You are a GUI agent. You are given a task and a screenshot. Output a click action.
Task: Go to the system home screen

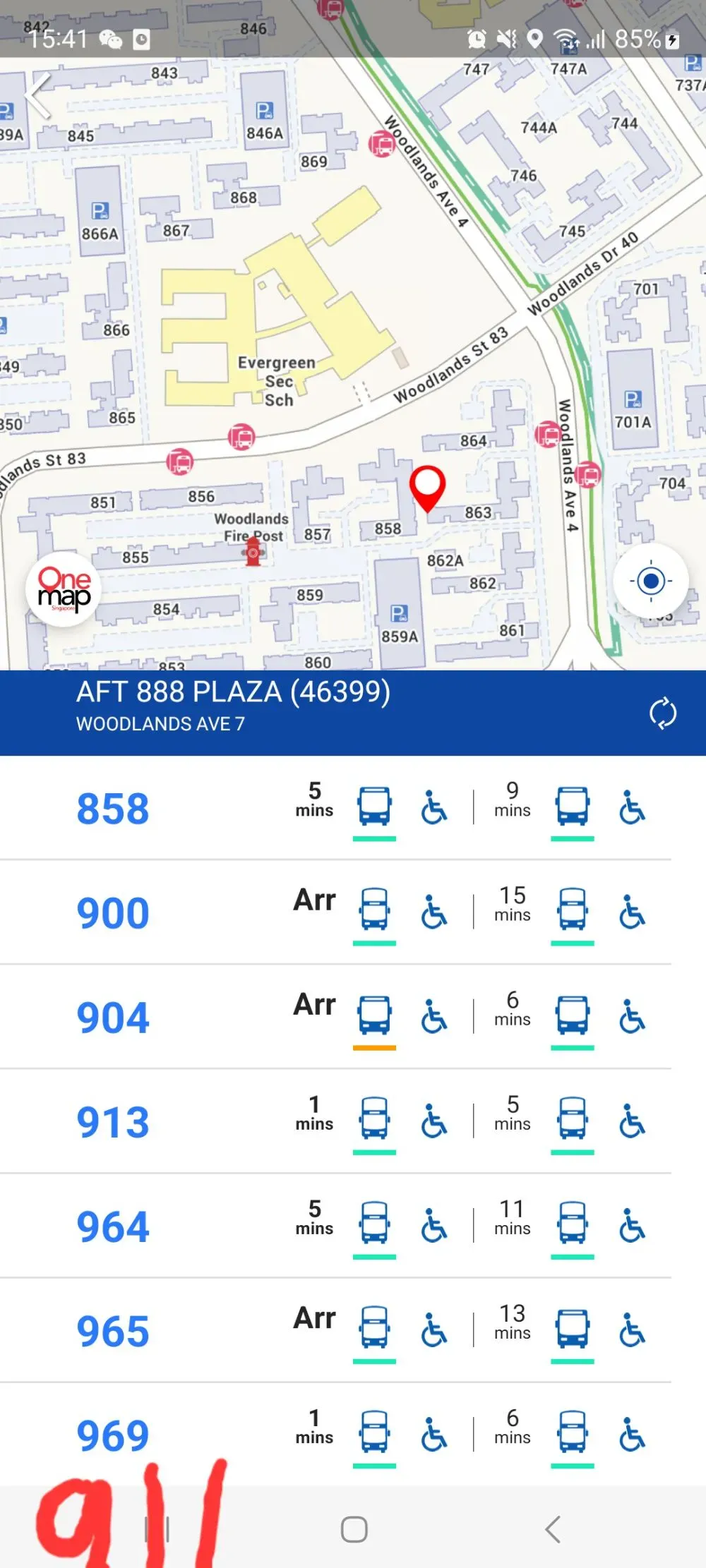click(x=354, y=1529)
